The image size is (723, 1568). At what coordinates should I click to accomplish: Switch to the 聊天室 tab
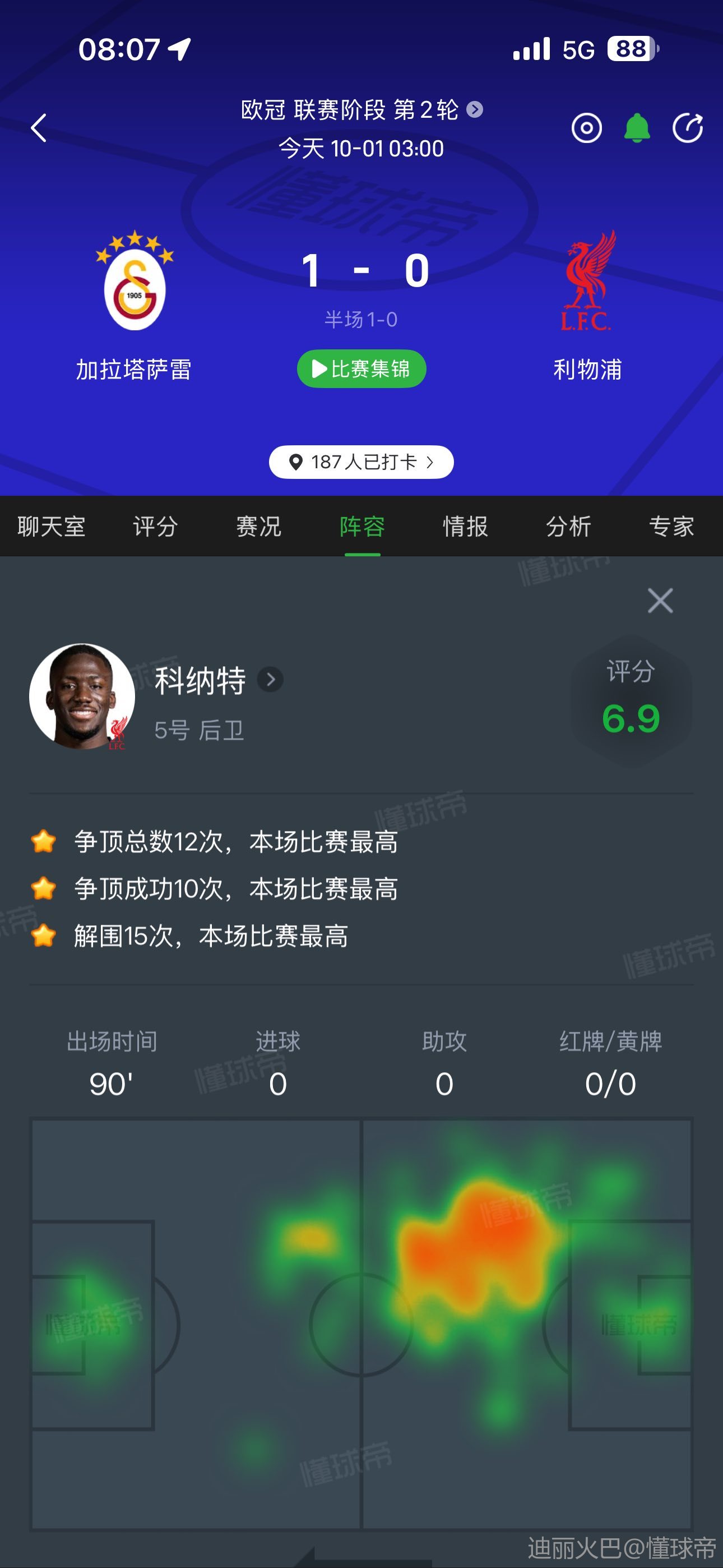[x=52, y=527]
